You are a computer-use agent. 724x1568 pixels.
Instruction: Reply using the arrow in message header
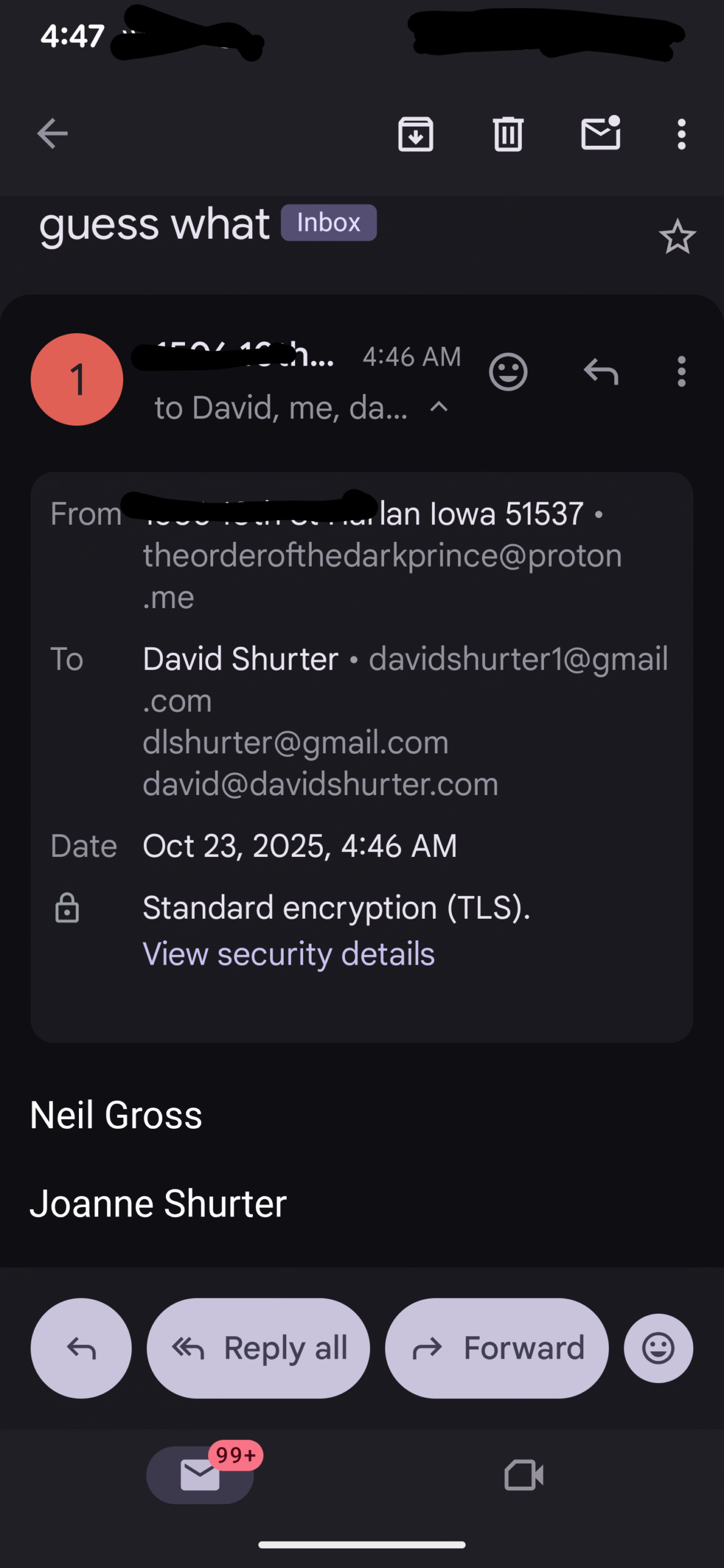click(x=601, y=372)
